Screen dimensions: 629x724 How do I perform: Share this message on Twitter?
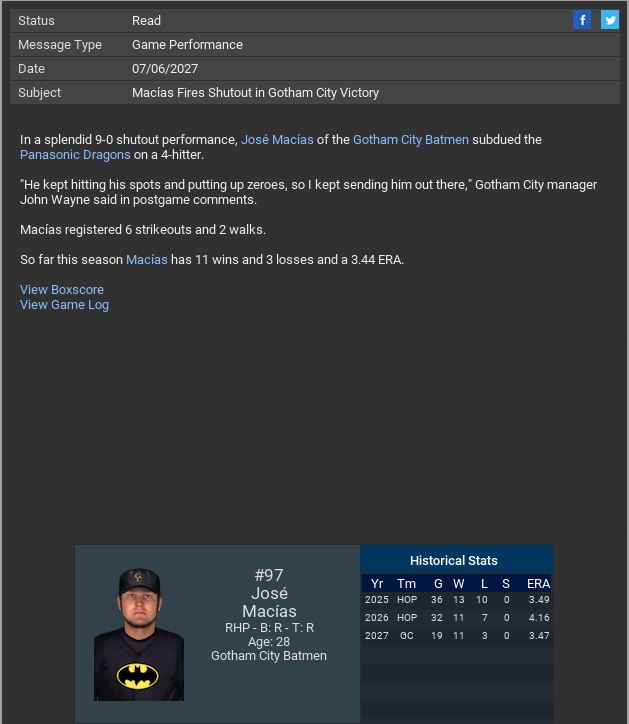pos(609,20)
